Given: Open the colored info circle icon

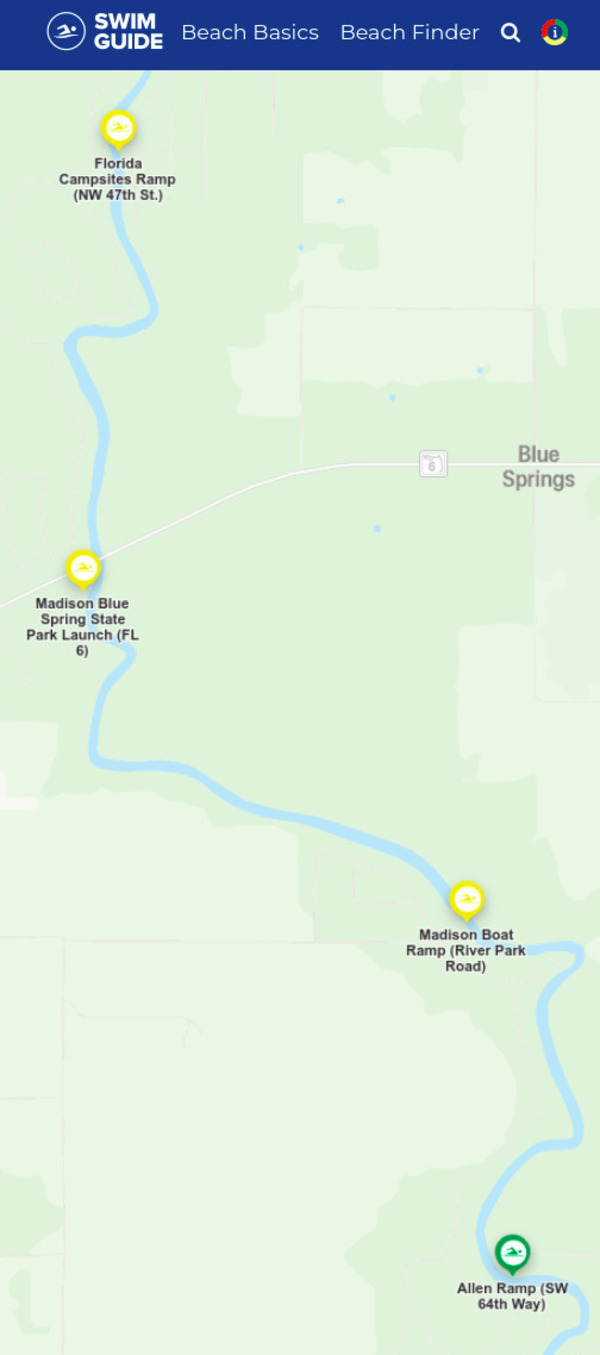Looking at the screenshot, I should pyautogui.click(x=554, y=32).
